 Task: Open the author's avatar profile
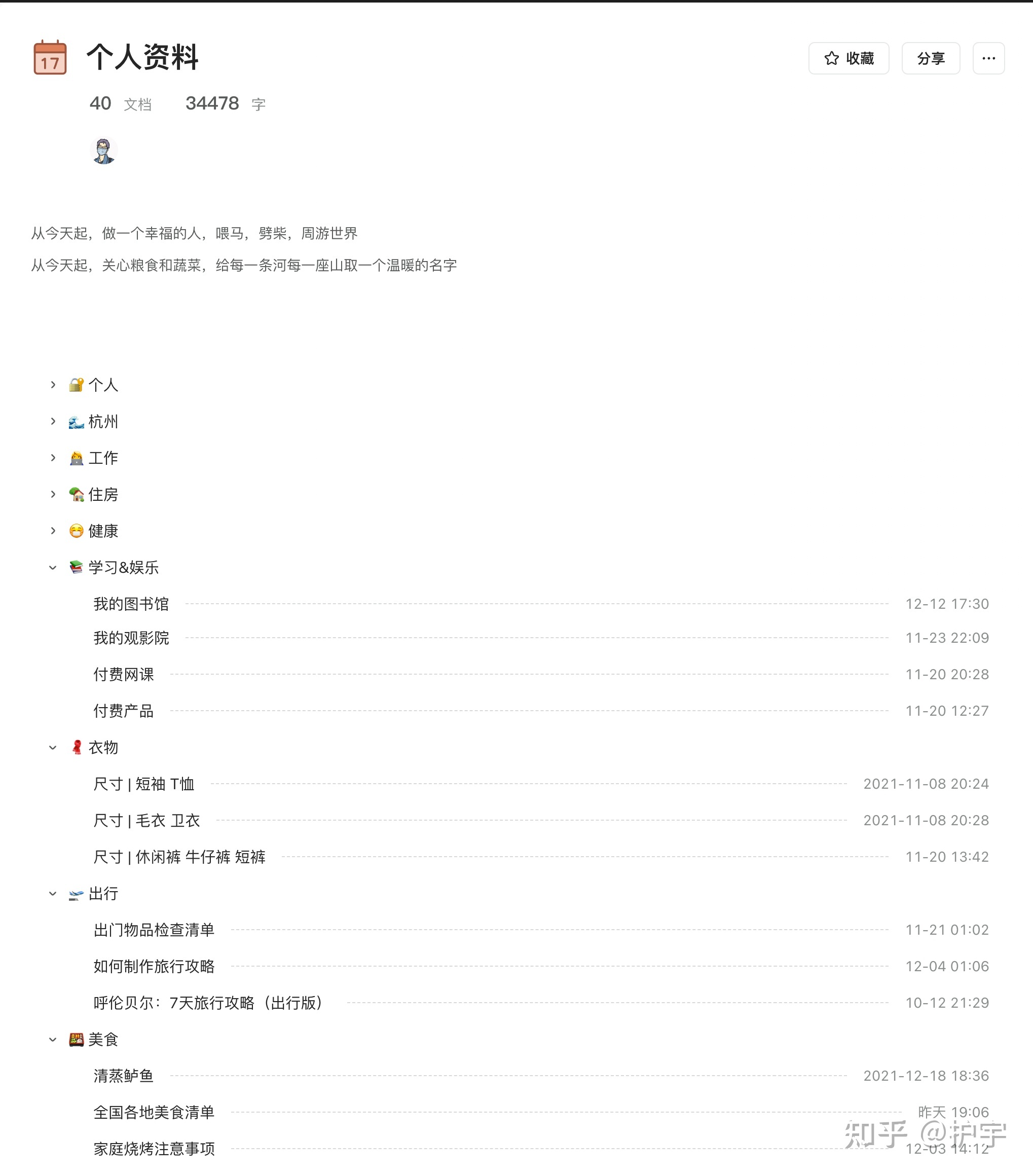pos(103,152)
